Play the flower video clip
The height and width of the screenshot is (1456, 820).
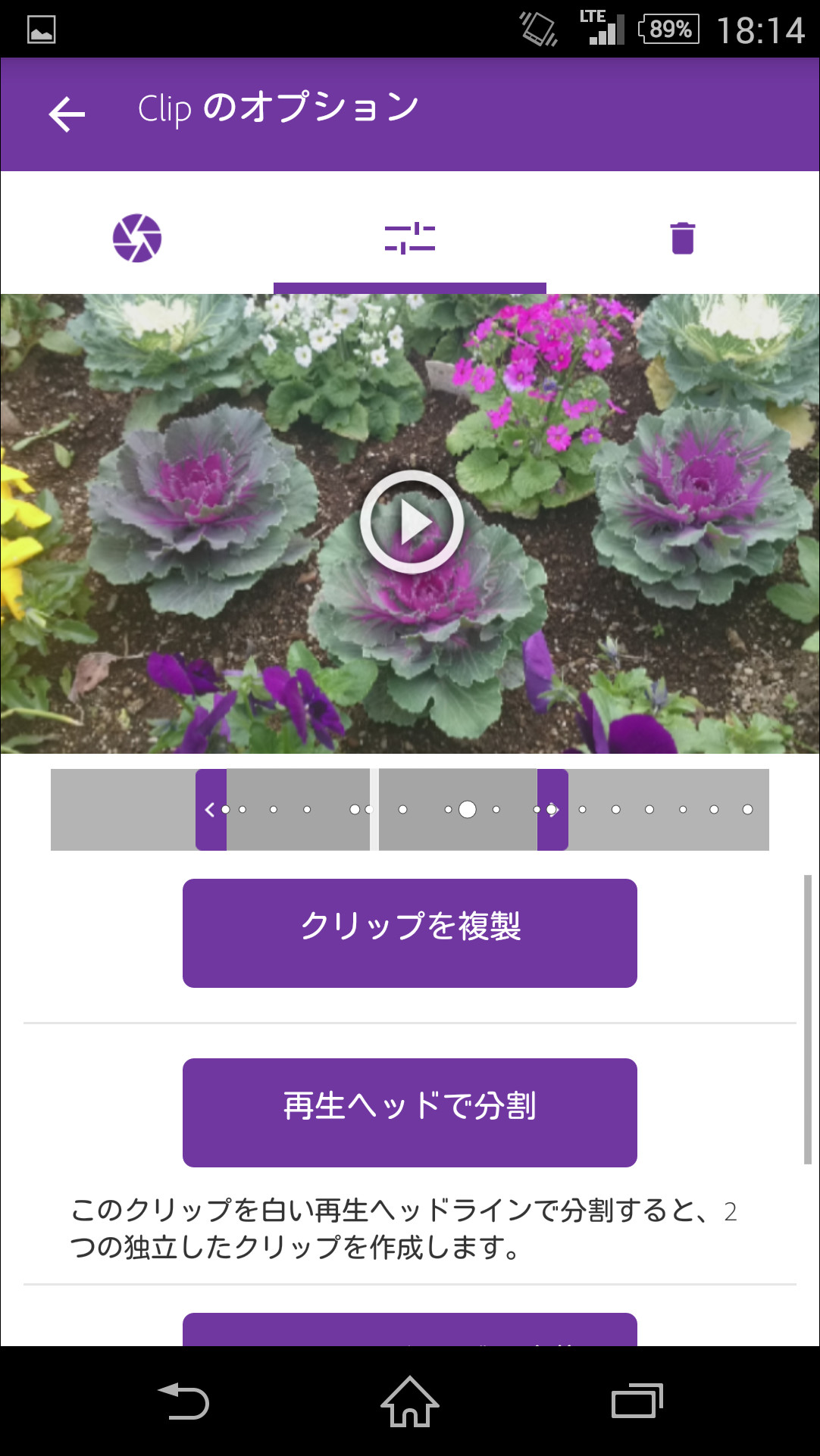tap(412, 522)
